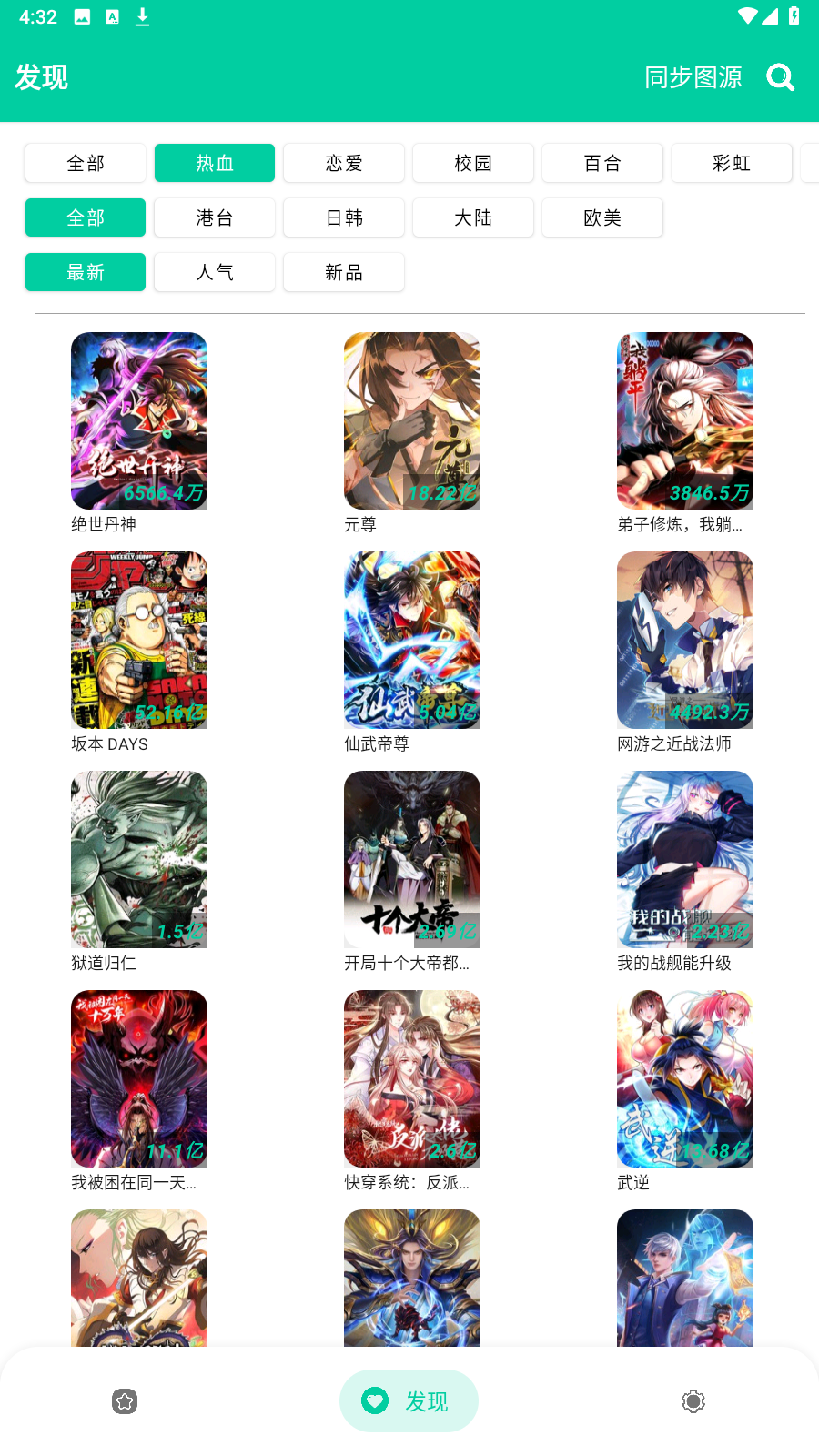This screenshot has height=1456, width=819.
Task: Sort by 人气
Action: [x=215, y=272]
